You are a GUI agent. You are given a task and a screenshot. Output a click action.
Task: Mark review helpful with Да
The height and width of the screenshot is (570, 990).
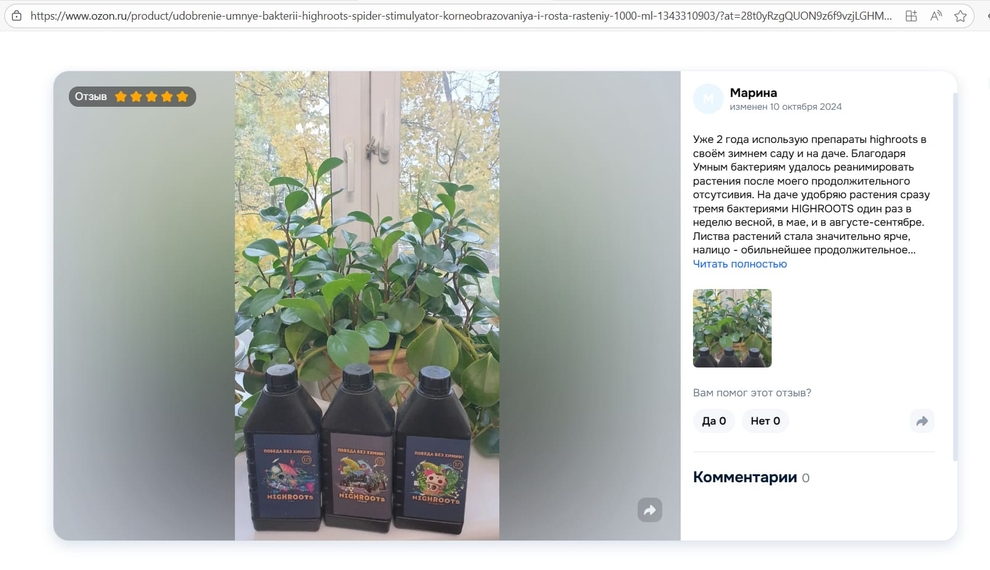tap(713, 421)
